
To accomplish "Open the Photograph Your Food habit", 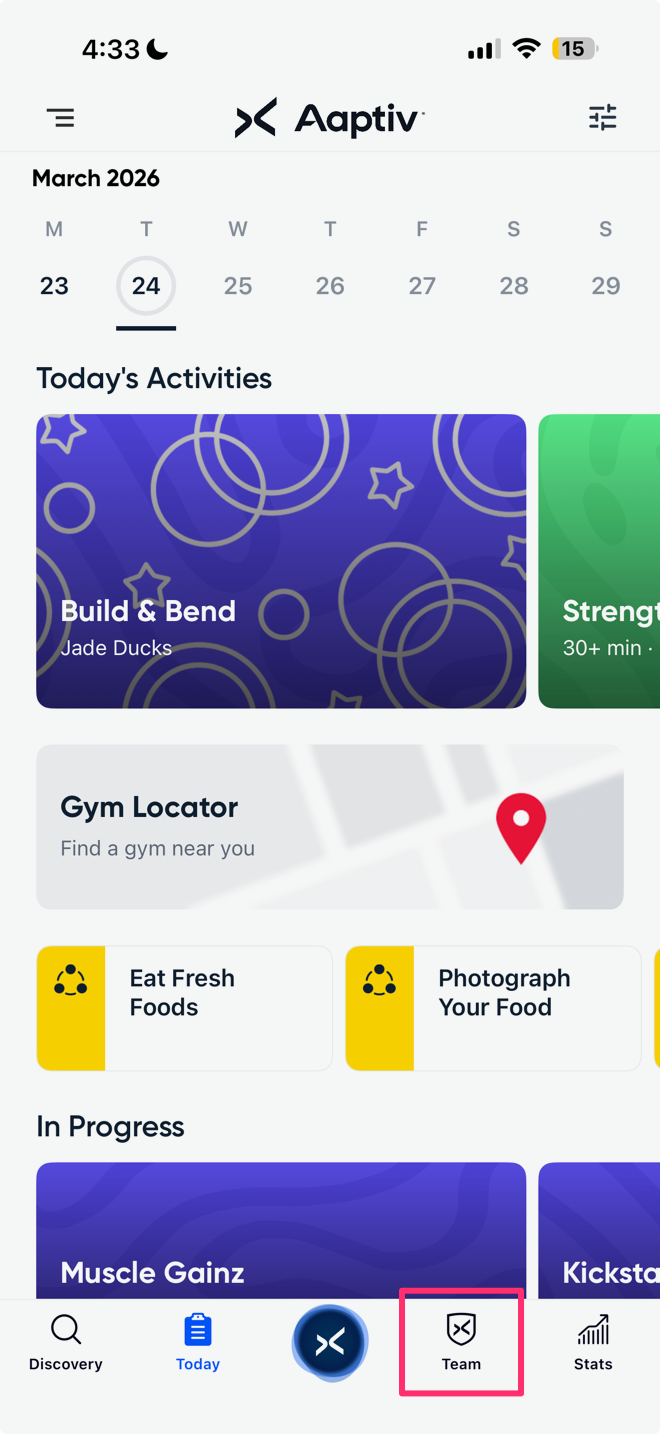I will click(x=493, y=1008).
